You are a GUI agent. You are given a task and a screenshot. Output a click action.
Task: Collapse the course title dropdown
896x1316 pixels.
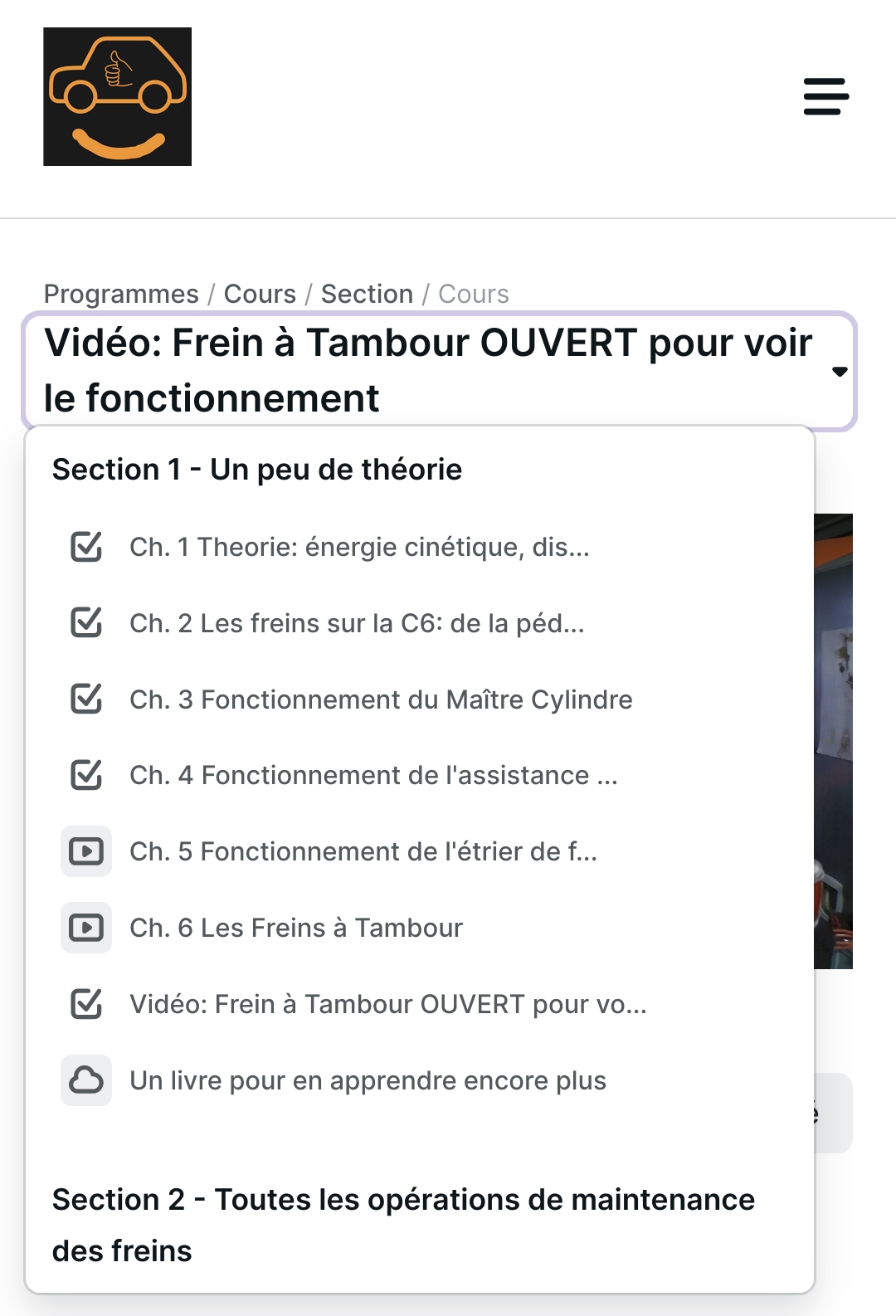(839, 372)
